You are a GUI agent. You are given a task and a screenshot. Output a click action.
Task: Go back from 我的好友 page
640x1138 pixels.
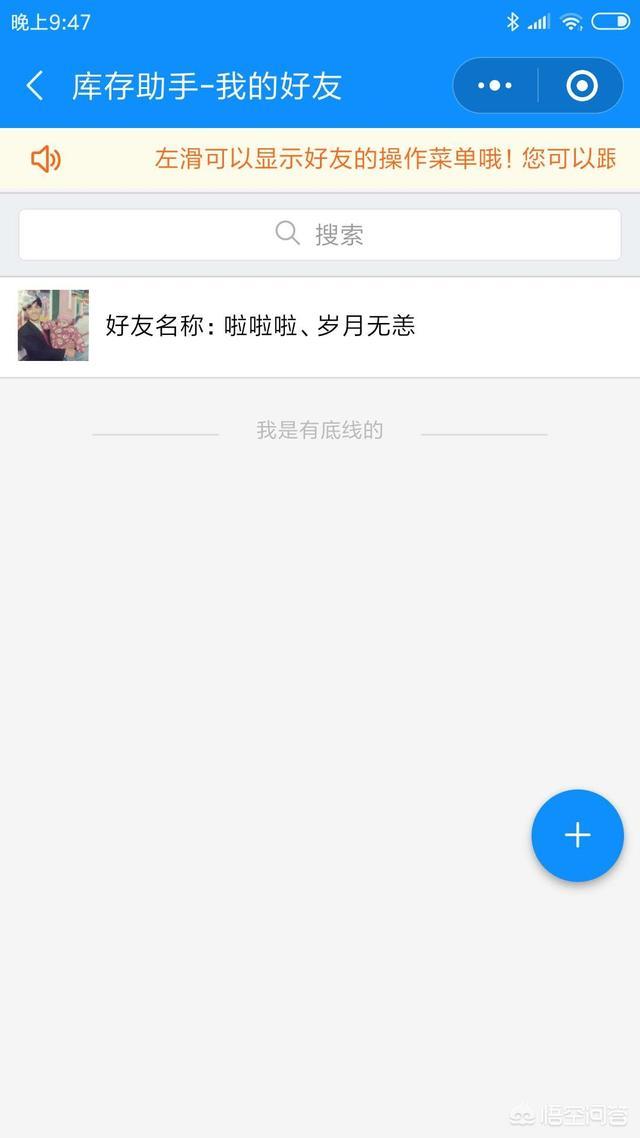pos(35,86)
